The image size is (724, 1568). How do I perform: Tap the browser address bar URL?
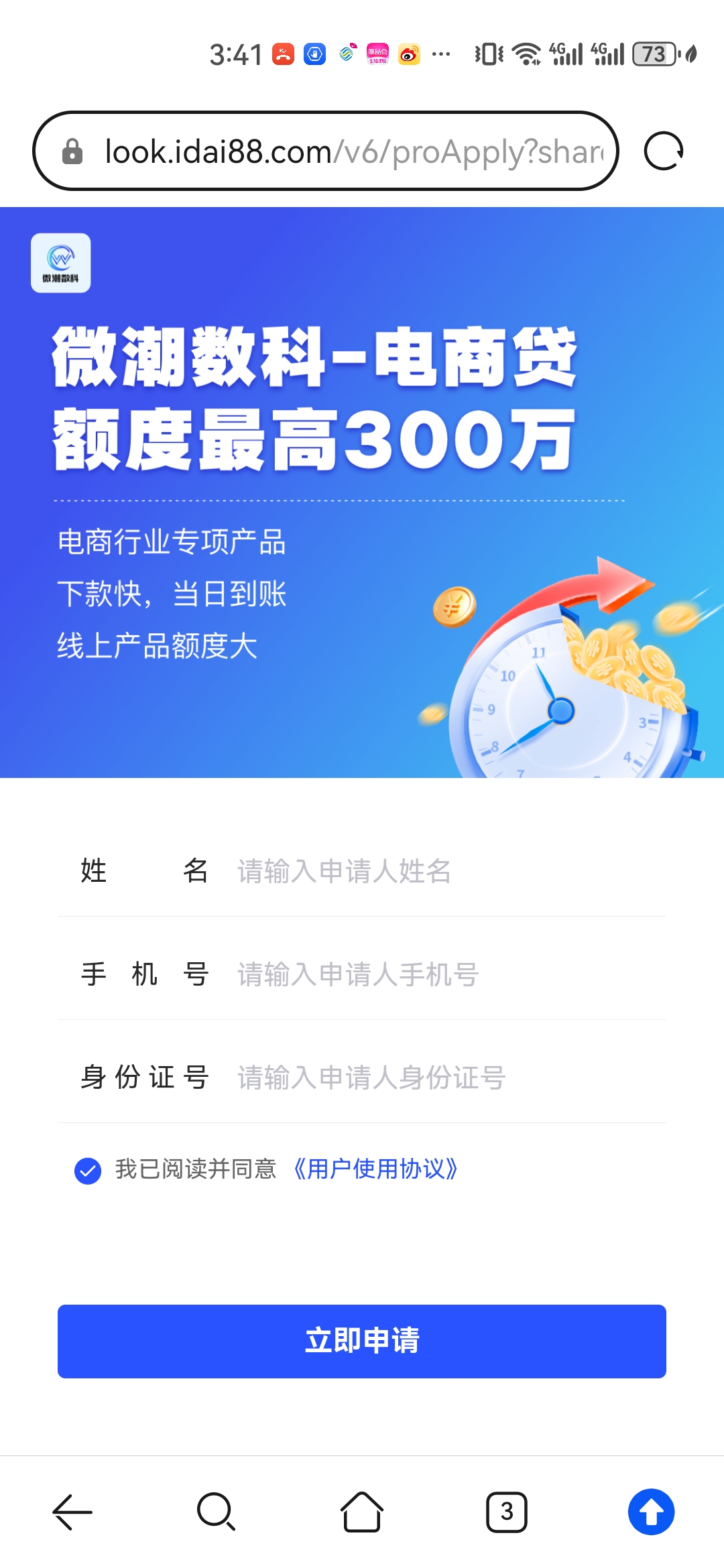tap(354, 151)
